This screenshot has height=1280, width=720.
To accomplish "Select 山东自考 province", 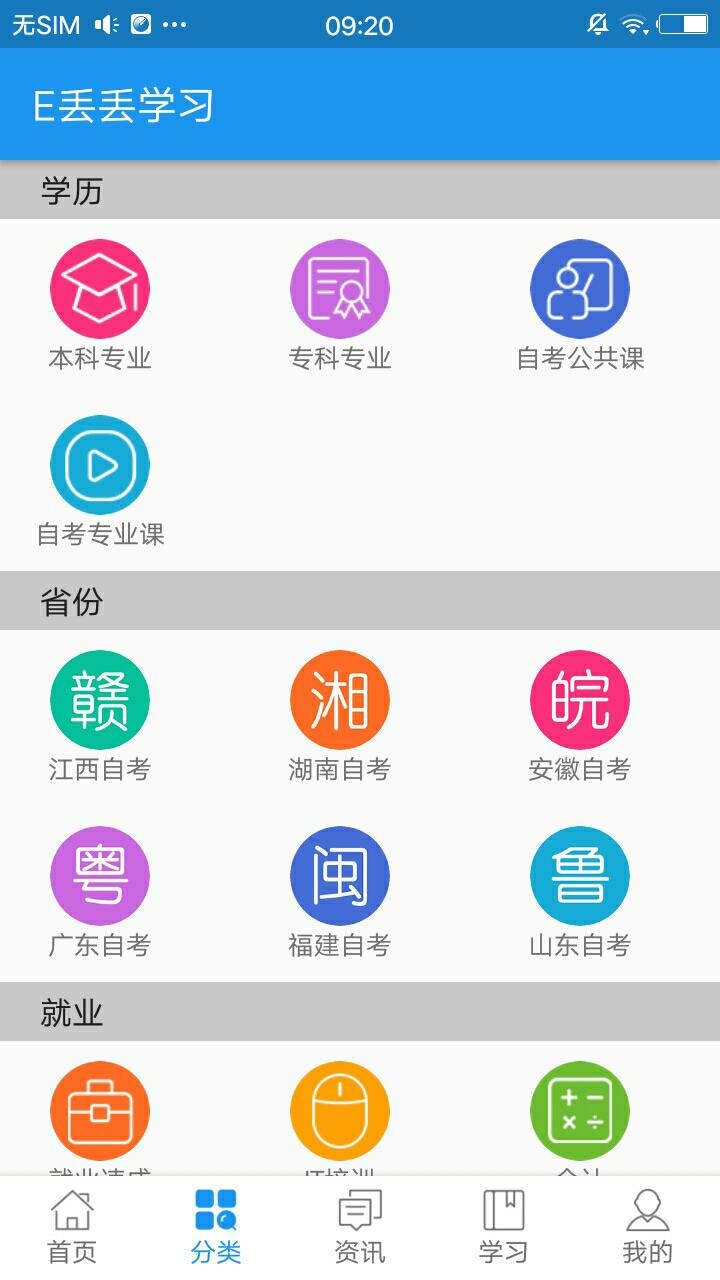I will click(580, 892).
